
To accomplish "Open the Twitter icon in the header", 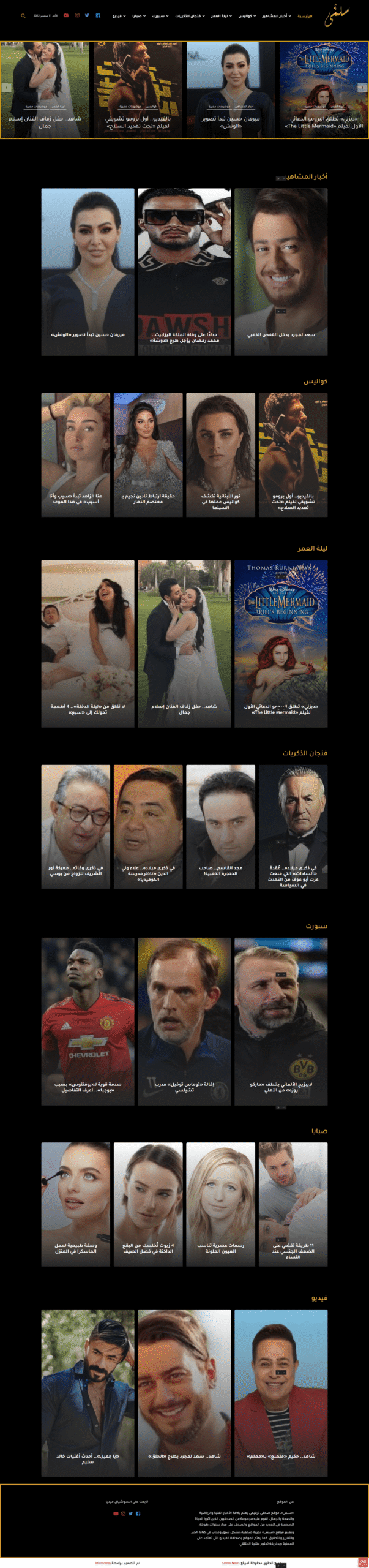I will pos(87,15).
